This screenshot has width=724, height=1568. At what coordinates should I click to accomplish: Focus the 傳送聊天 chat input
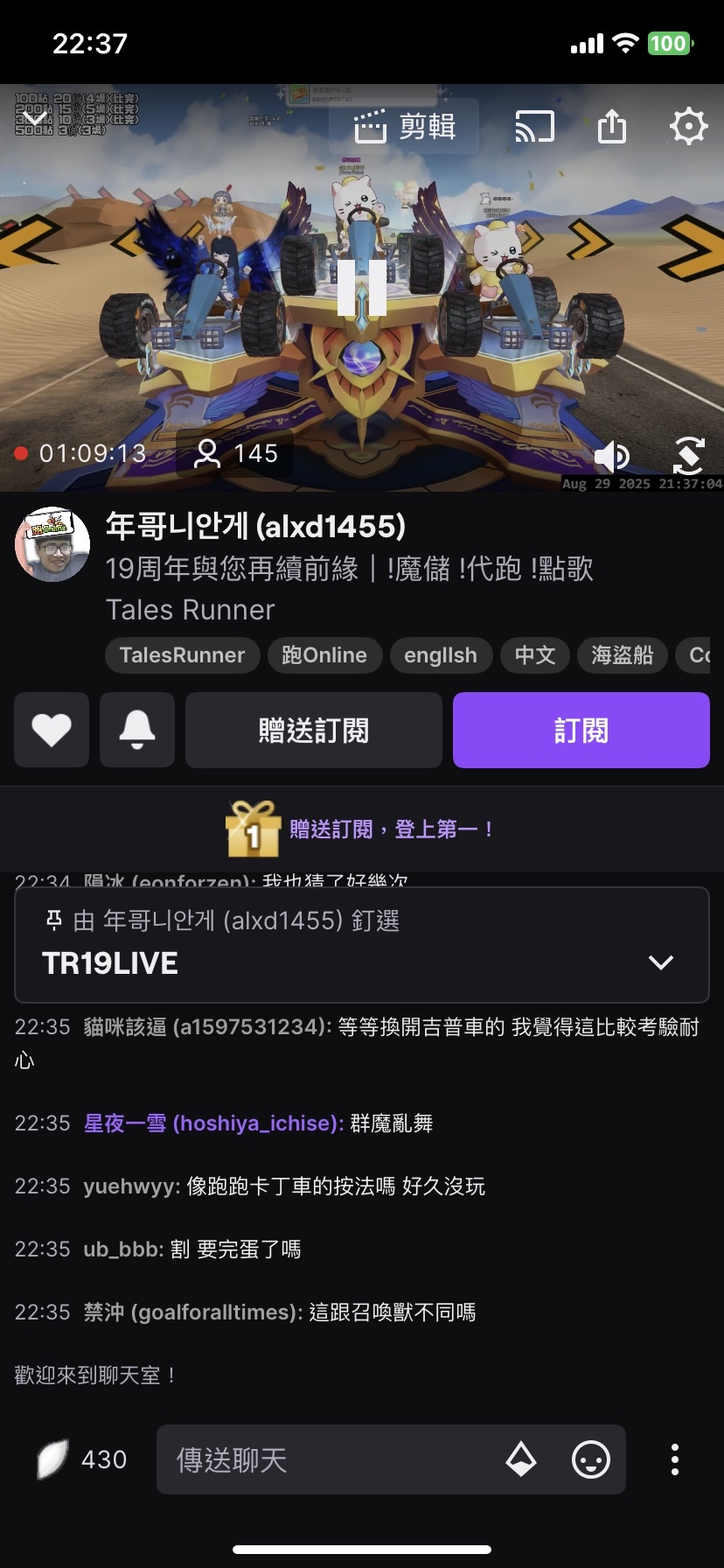pyautogui.click(x=332, y=1459)
